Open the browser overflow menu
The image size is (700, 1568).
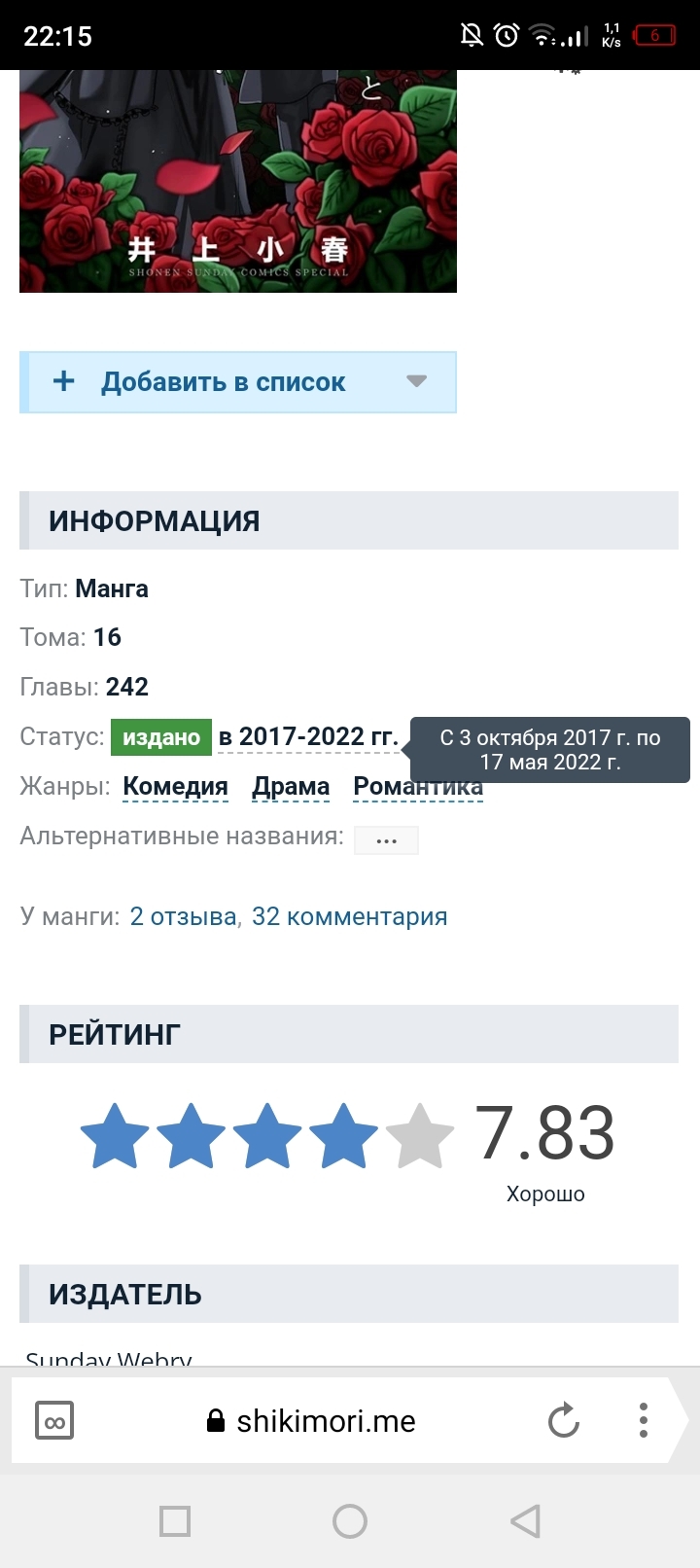click(x=643, y=1421)
